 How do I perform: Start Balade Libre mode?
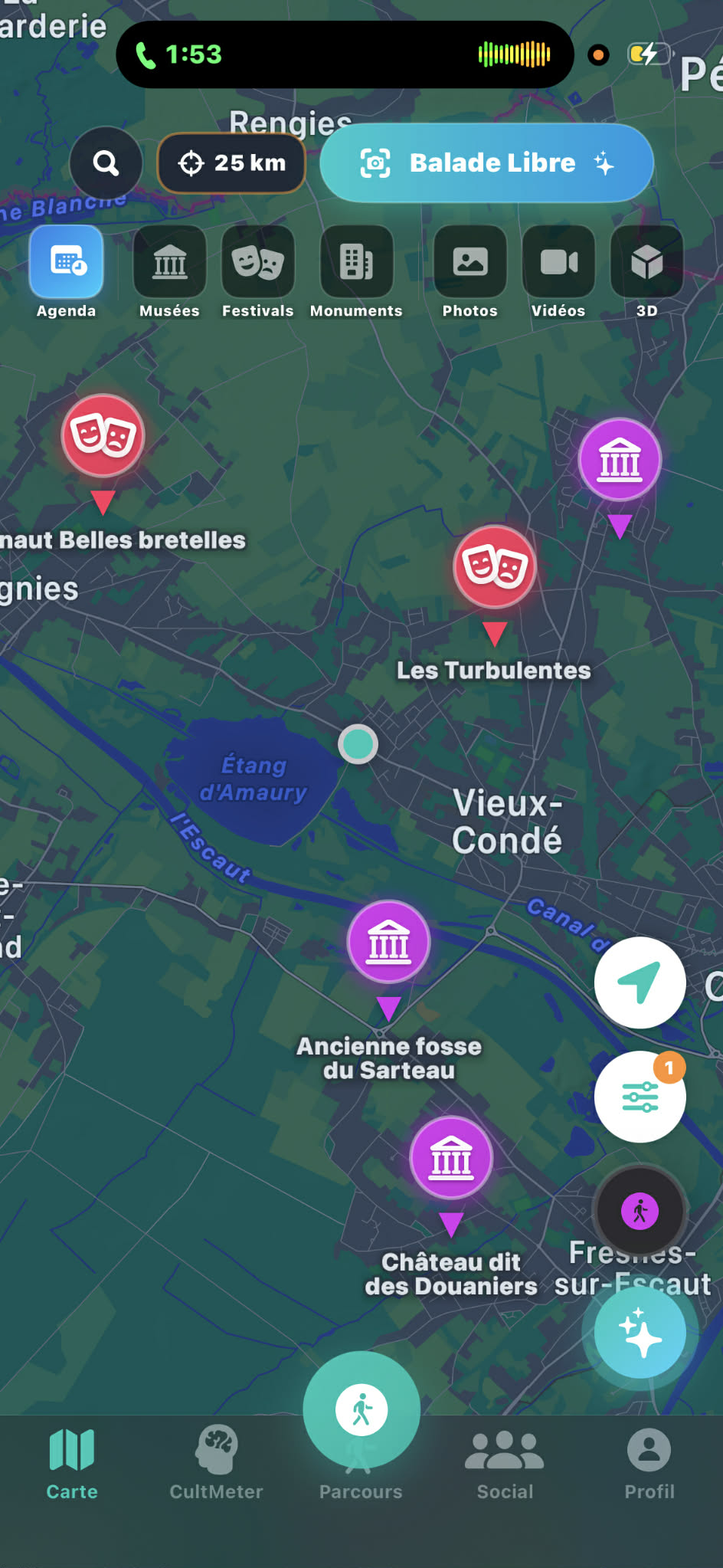[486, 162]
